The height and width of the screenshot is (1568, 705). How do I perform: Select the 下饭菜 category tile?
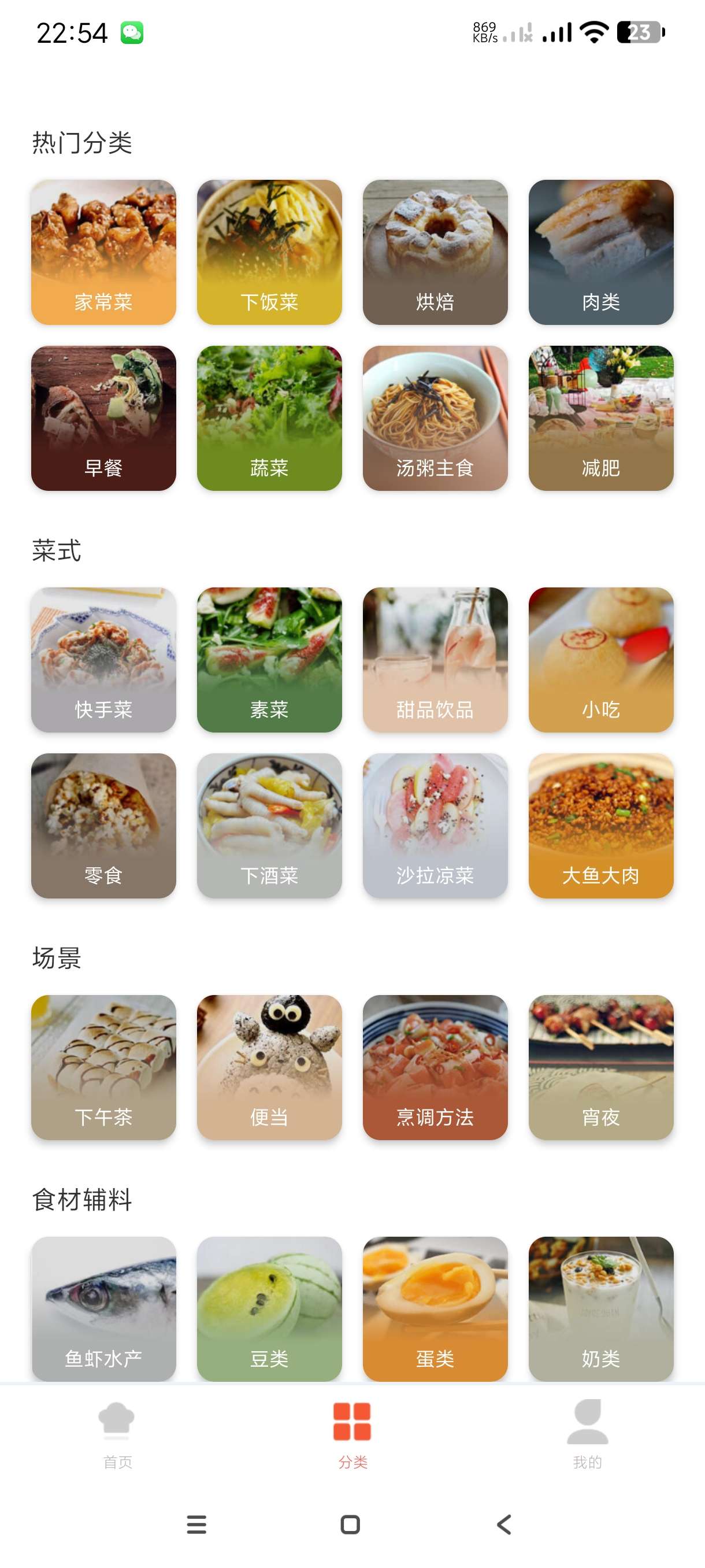[269, 252]
